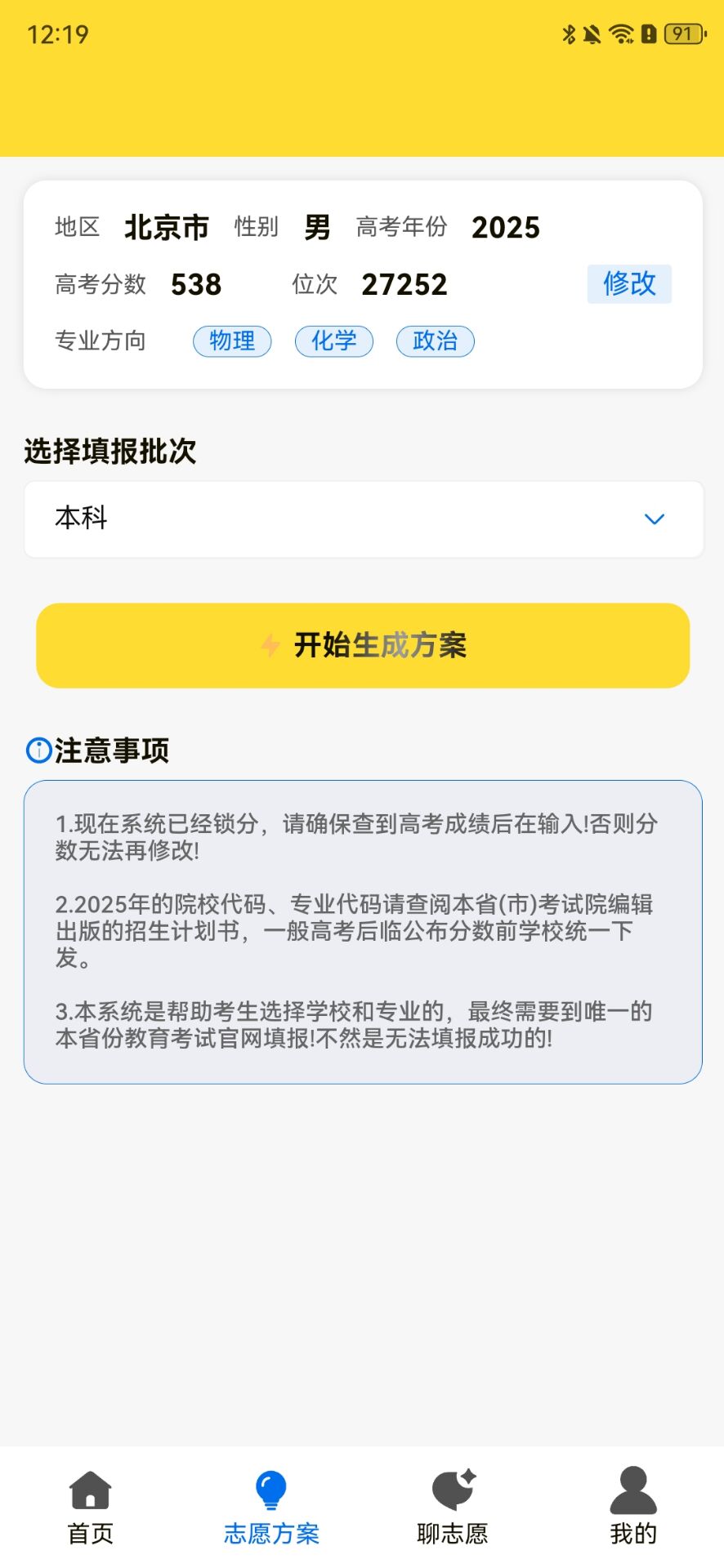Screen dimensions: 724x1568
Task: Click the 注意事项 info icon
Action: click(x=38, y=751)
